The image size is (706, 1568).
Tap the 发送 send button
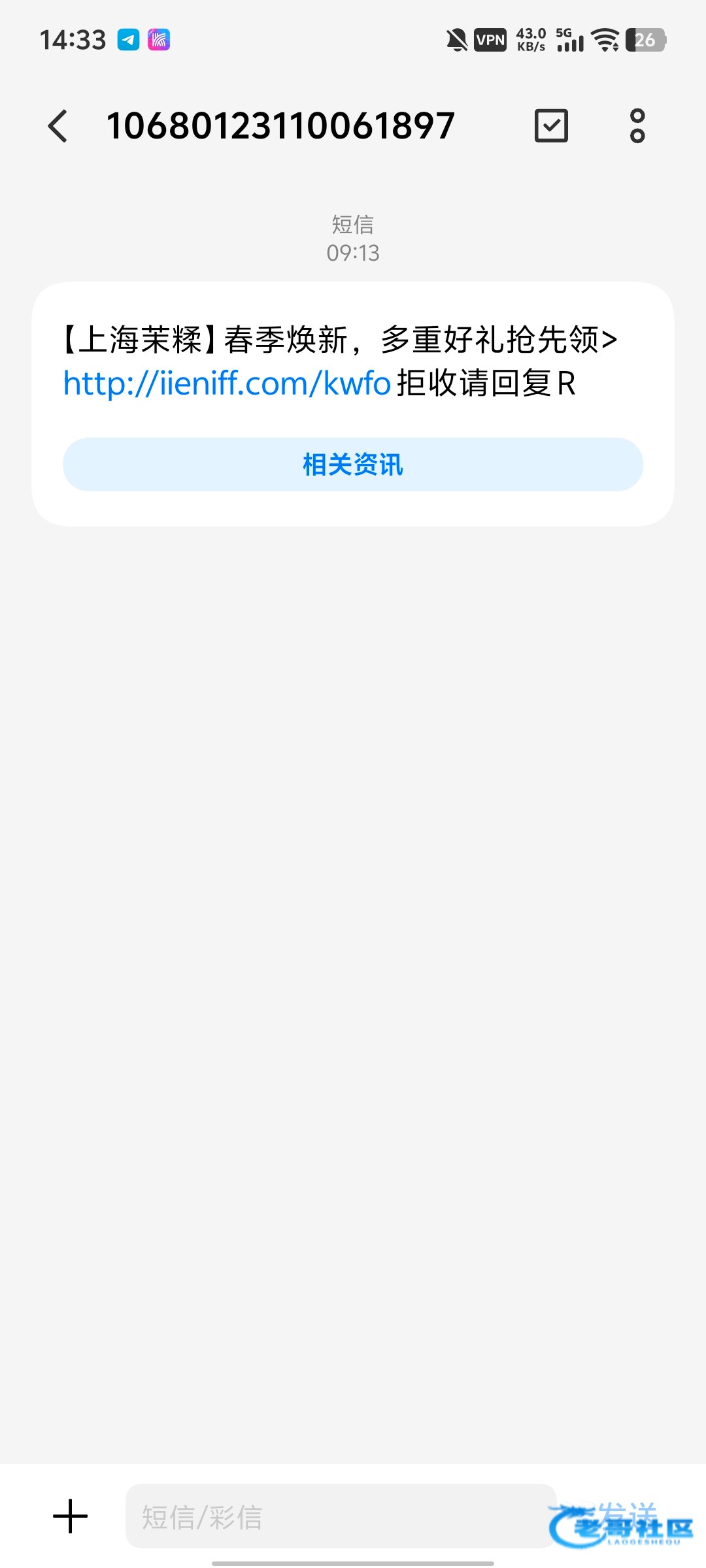626,1514
